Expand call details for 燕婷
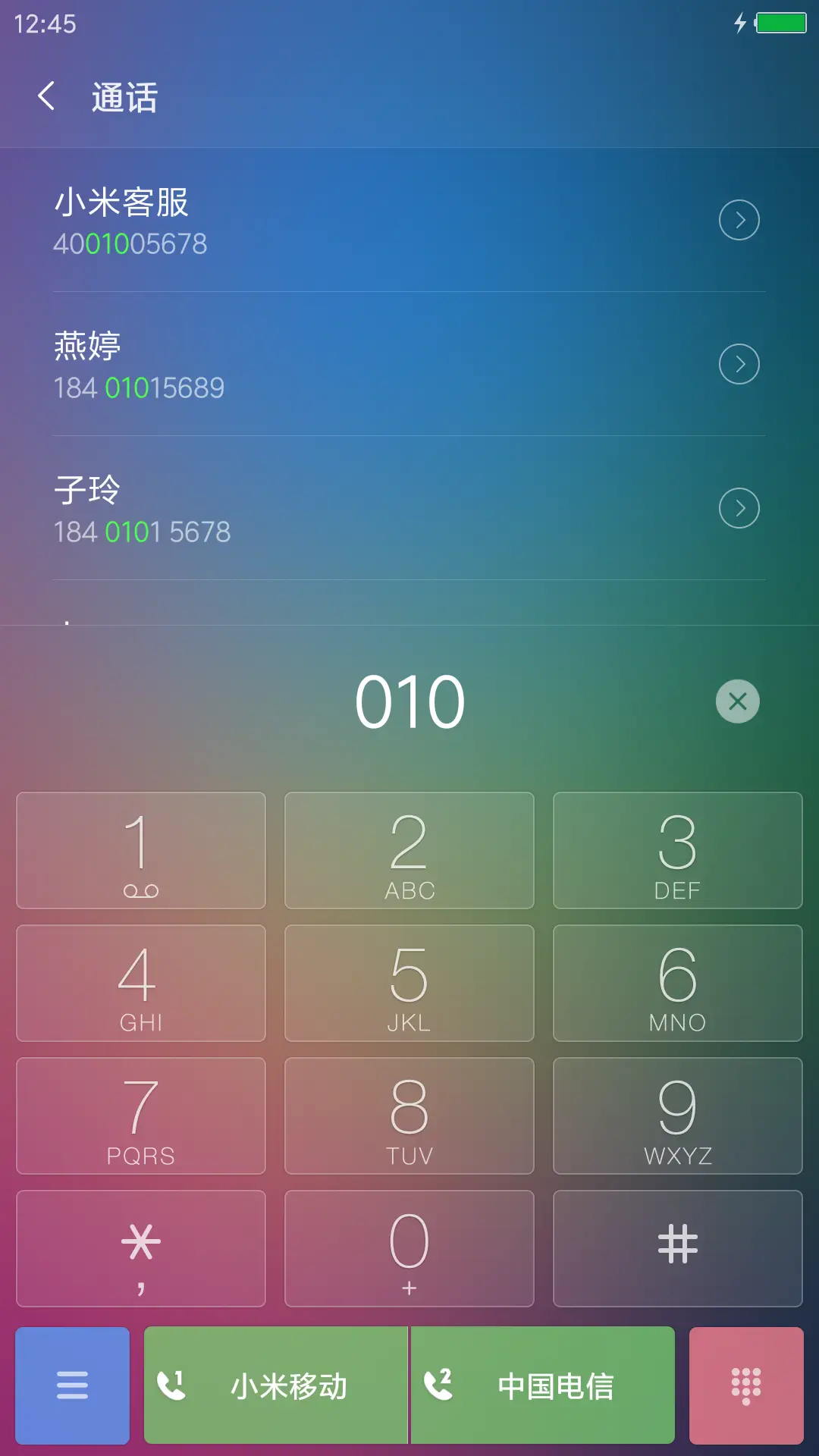The image size is (819, 1456). coord(739,364)
